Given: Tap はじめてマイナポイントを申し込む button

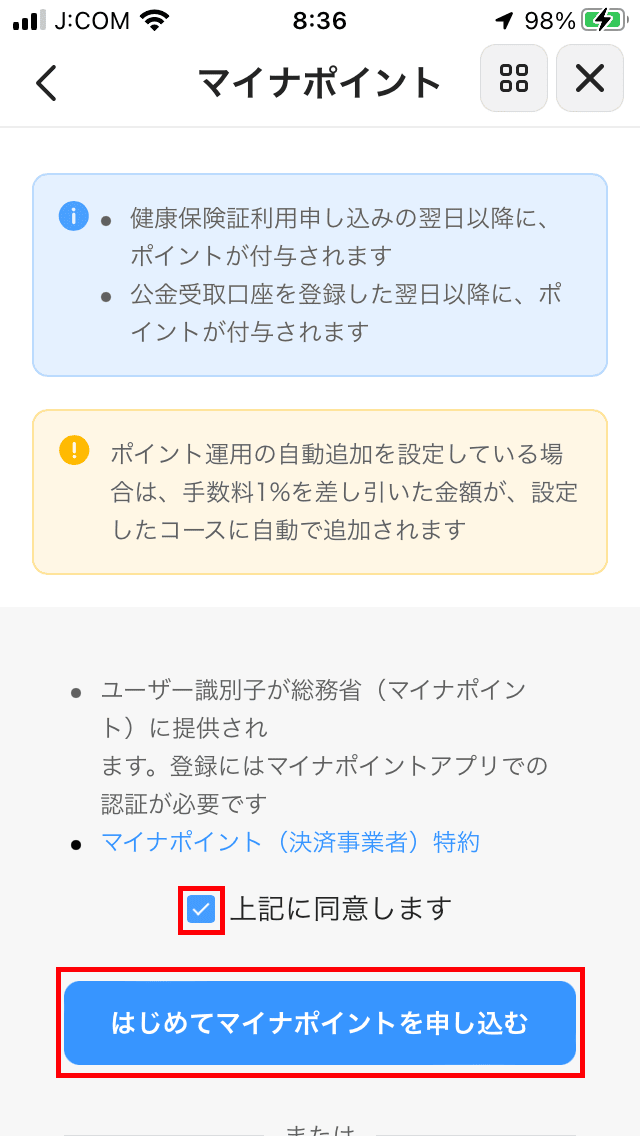Looking at the screenshot, I should point(320,1023).
